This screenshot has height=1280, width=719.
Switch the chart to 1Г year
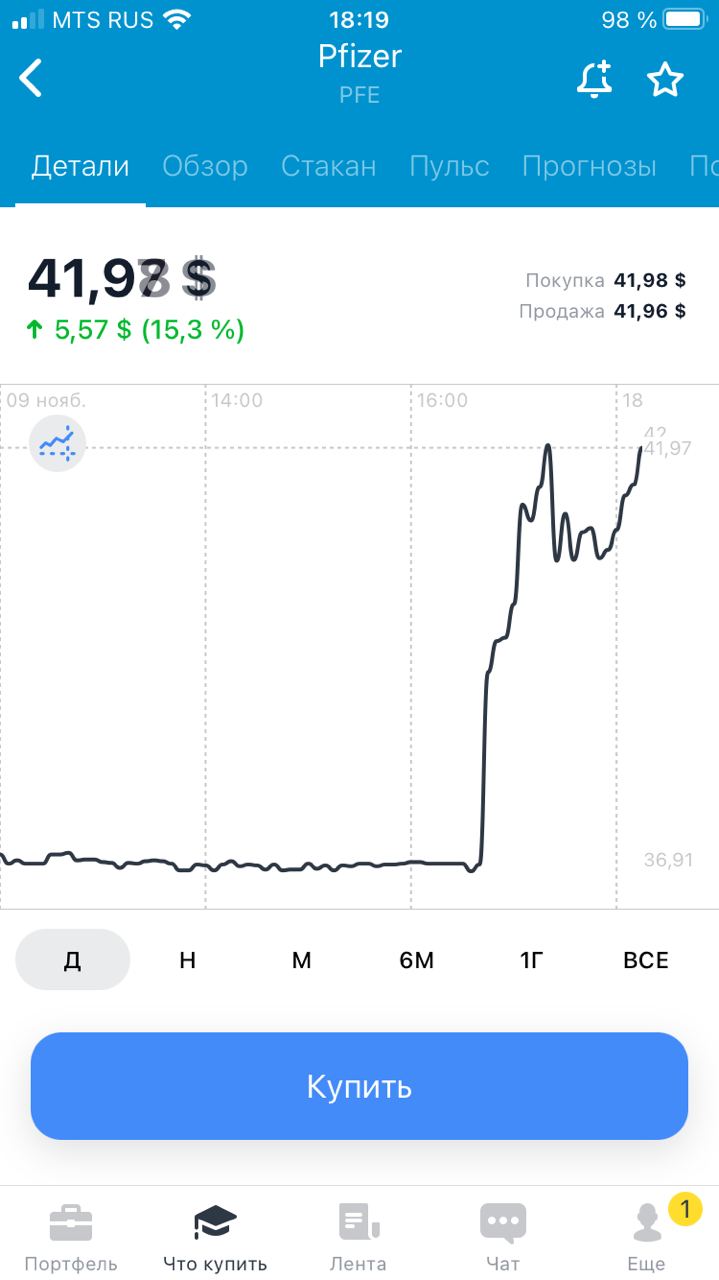pos(531,960)
